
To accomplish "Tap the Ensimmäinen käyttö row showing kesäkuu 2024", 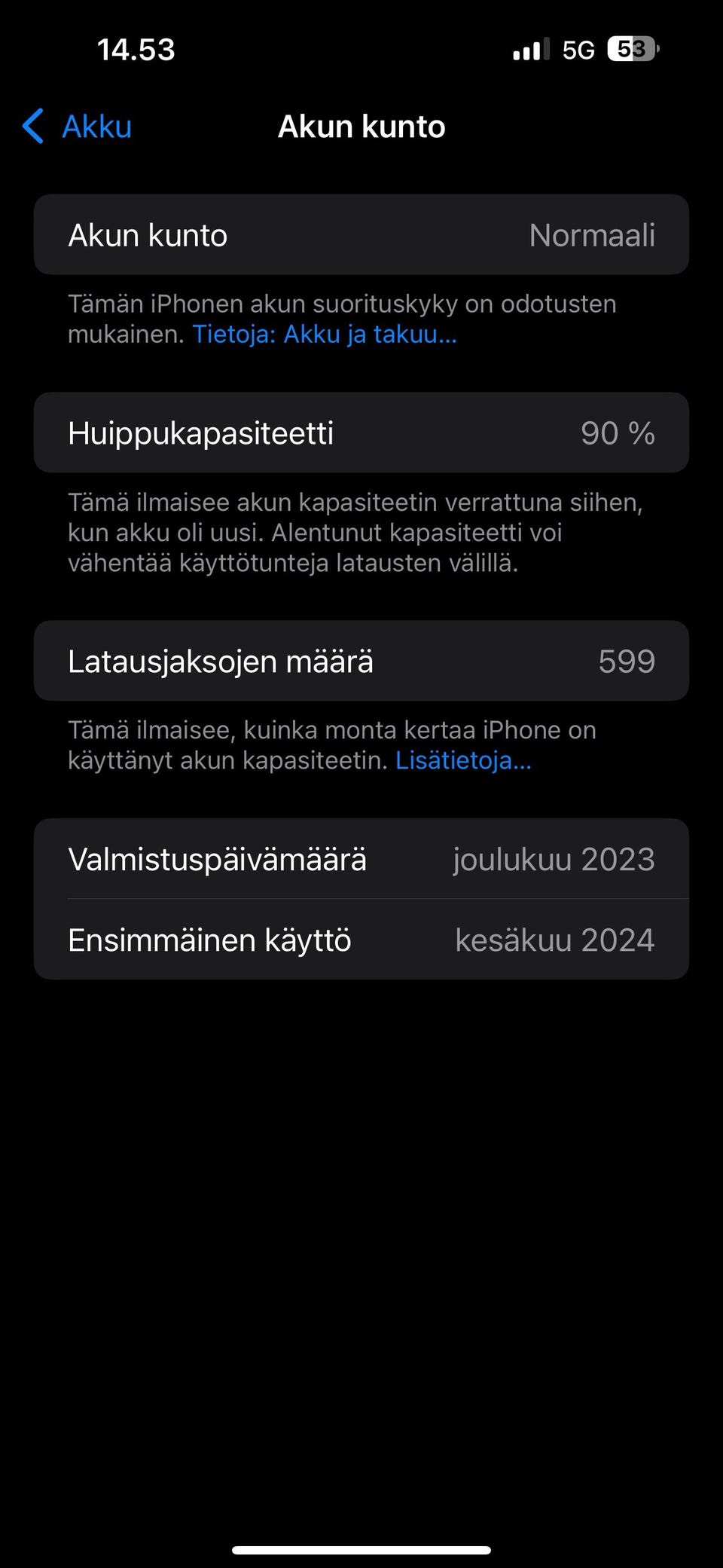I will (361, 940).
